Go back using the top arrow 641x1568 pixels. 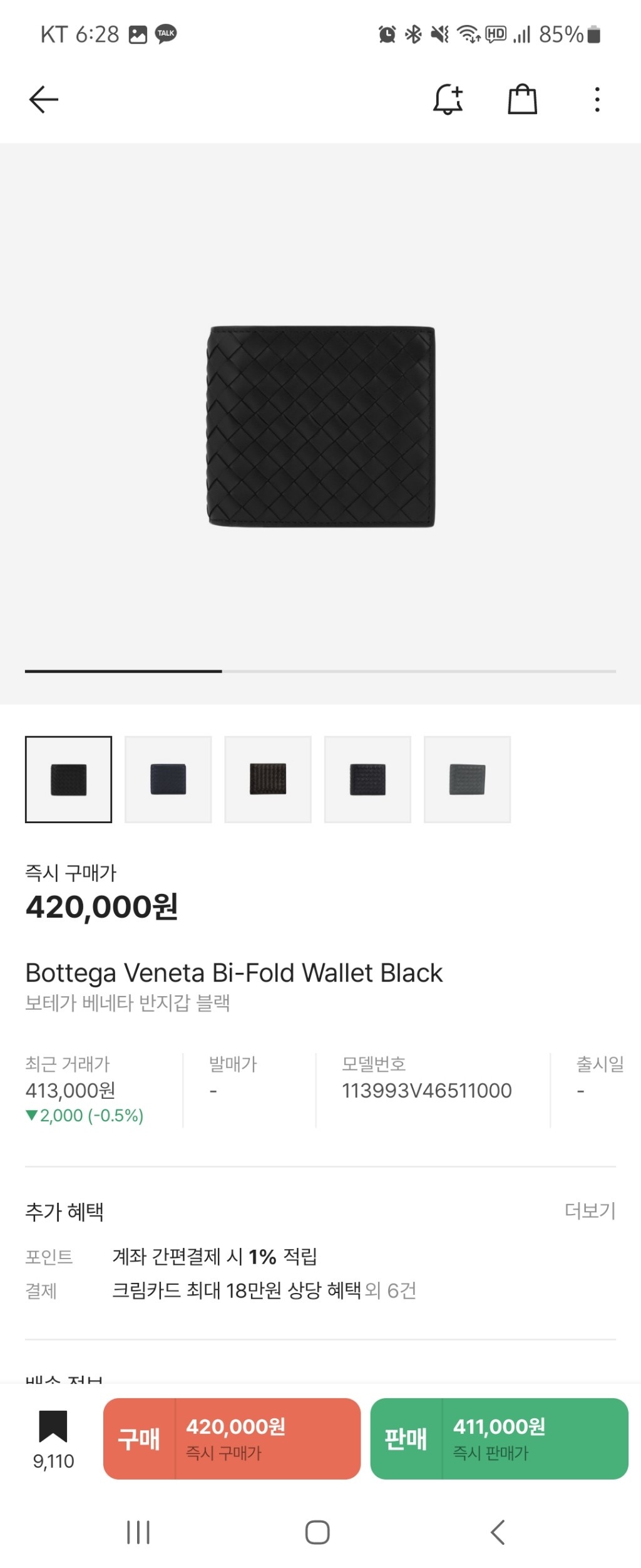[43, 100]
